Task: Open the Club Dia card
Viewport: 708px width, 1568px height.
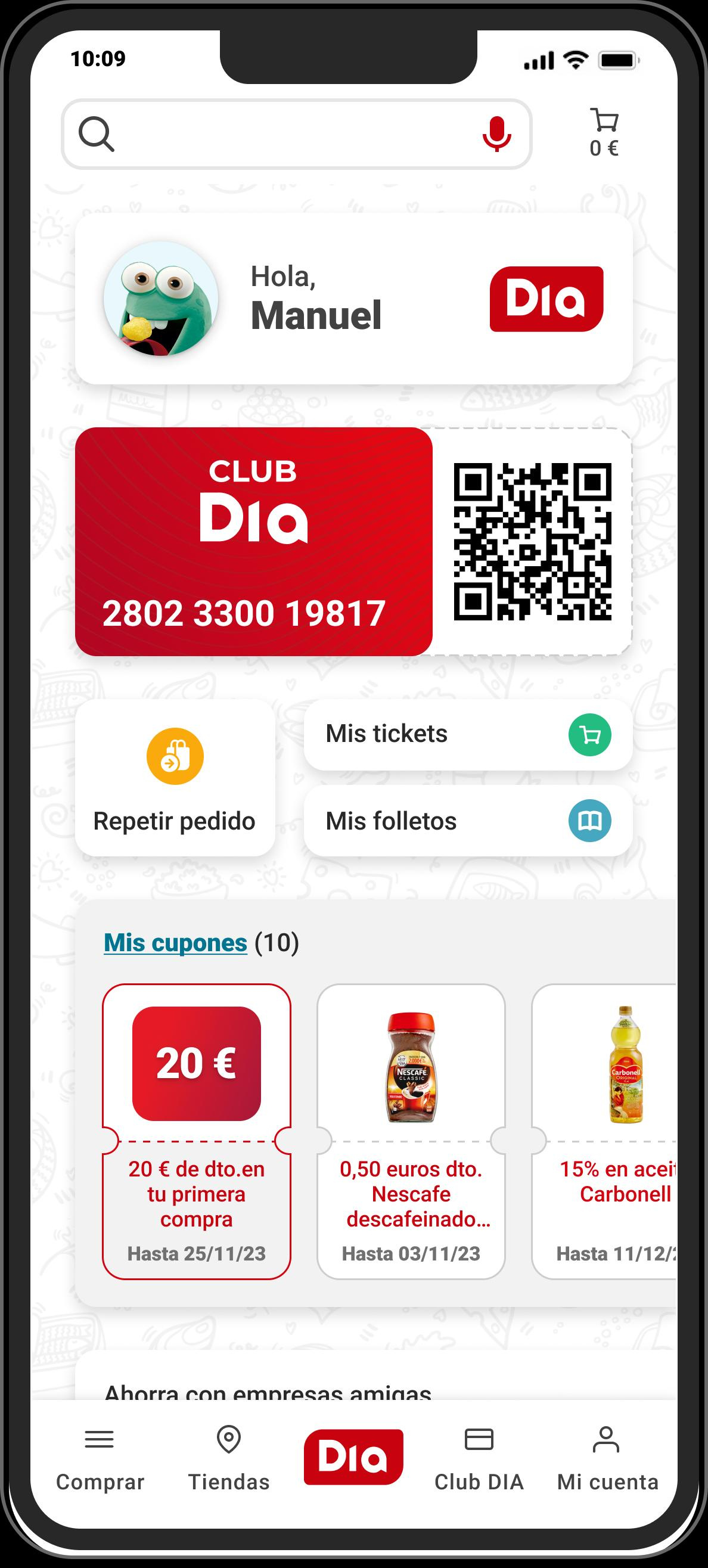Action: (254, 542)
